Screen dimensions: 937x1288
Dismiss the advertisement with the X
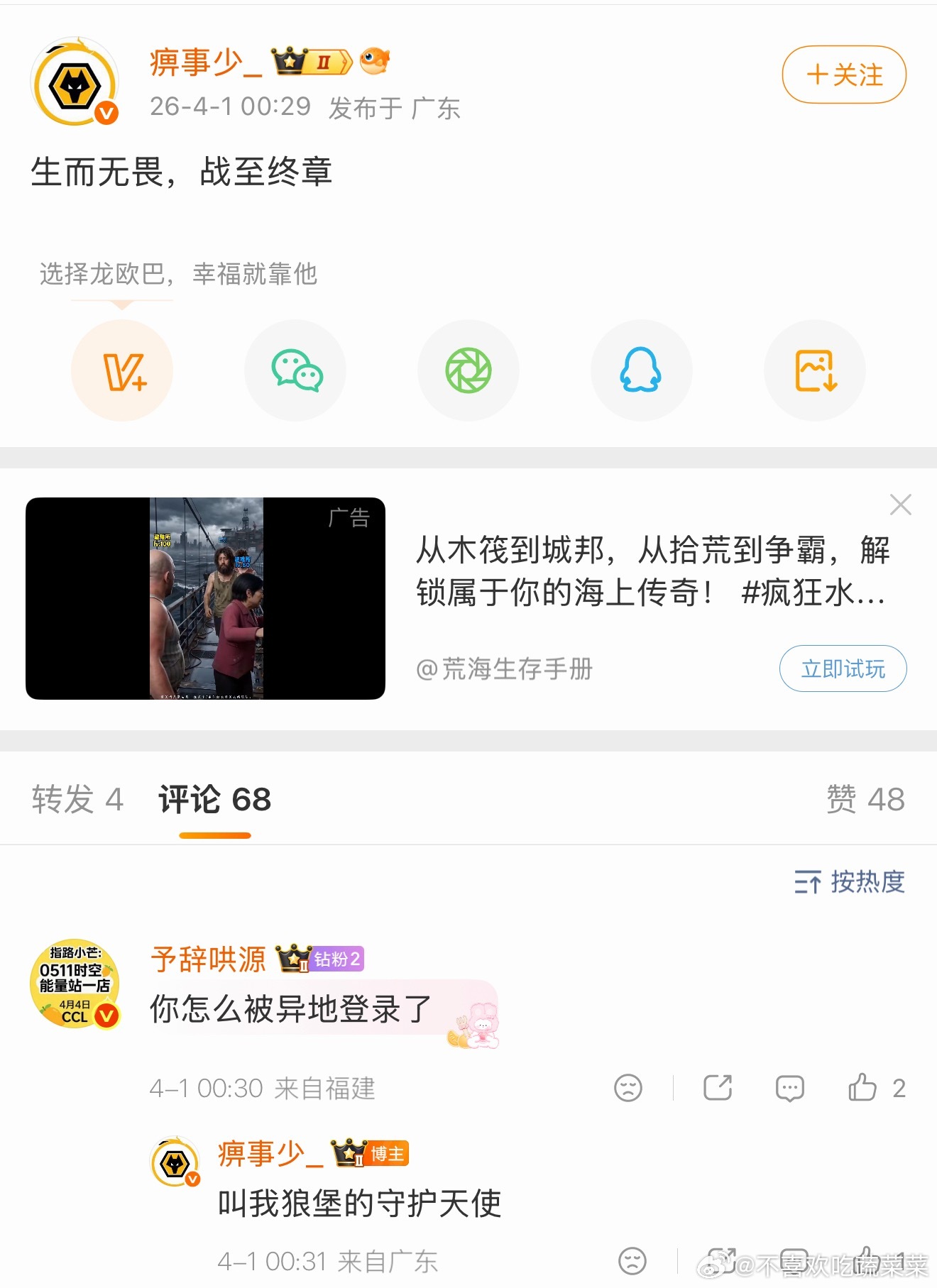[x=900, y=505]
